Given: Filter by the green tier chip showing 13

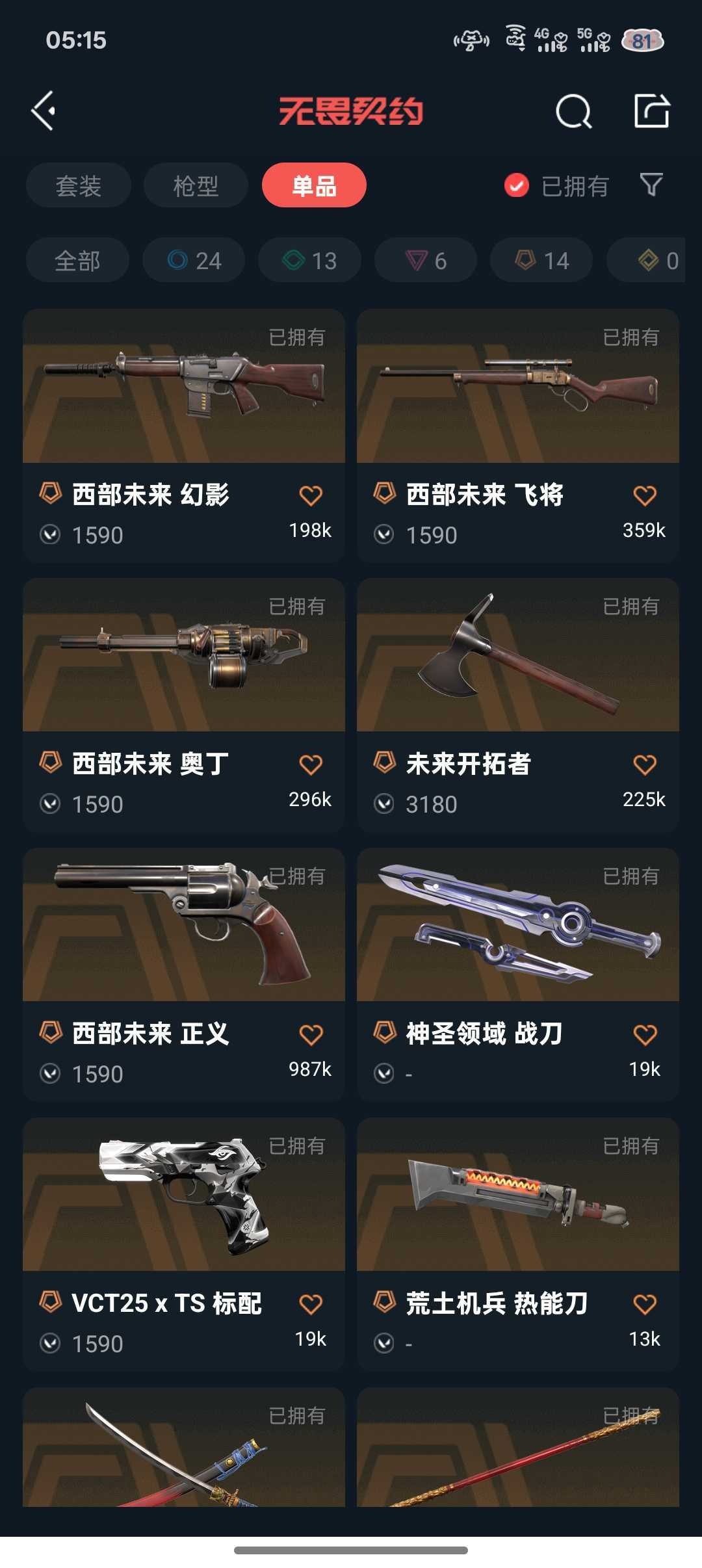Looking at the screenshot, I should (x=309, y=261).
